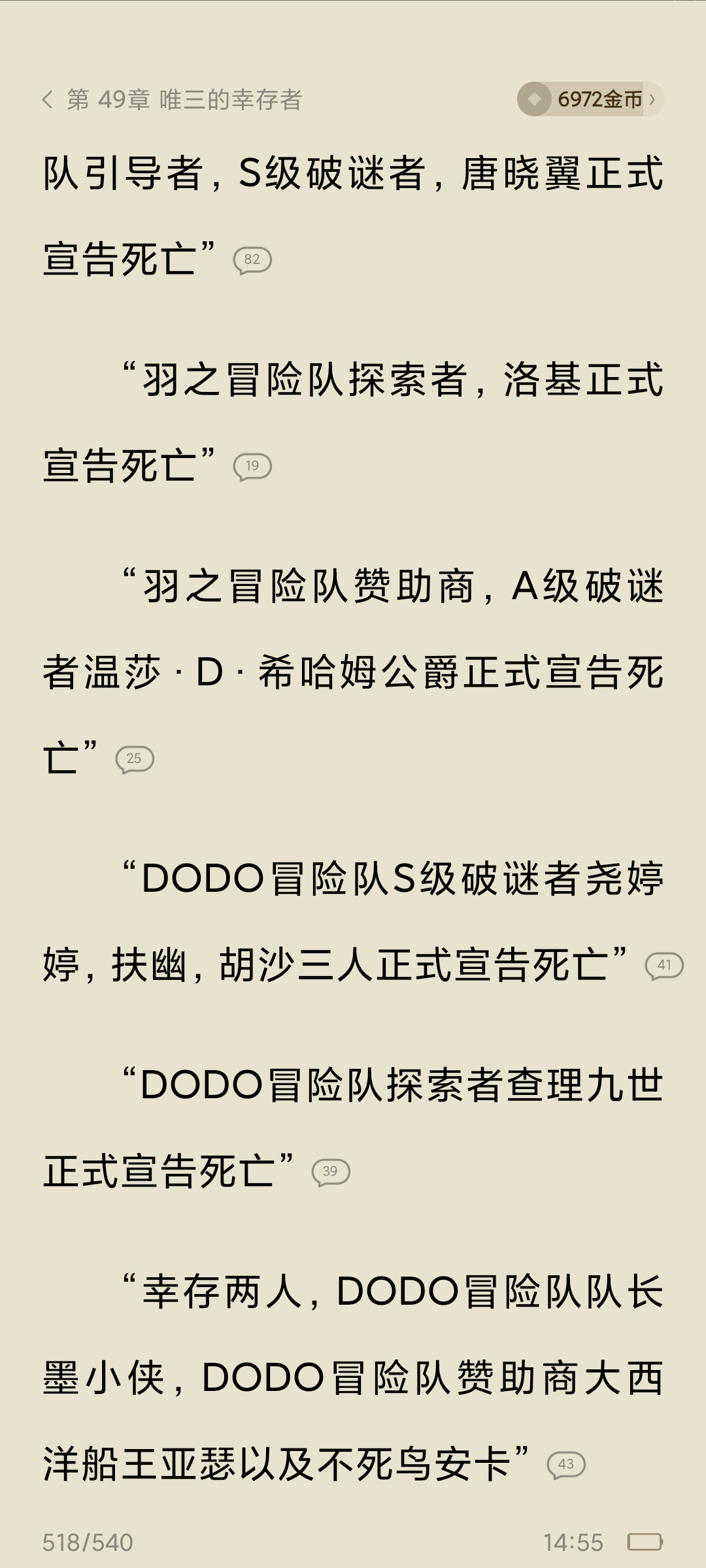Viewport: 706px width, 1568px height.
Task: View the 19 comments on 洛基 paragraph
Action: click(252, 467)
